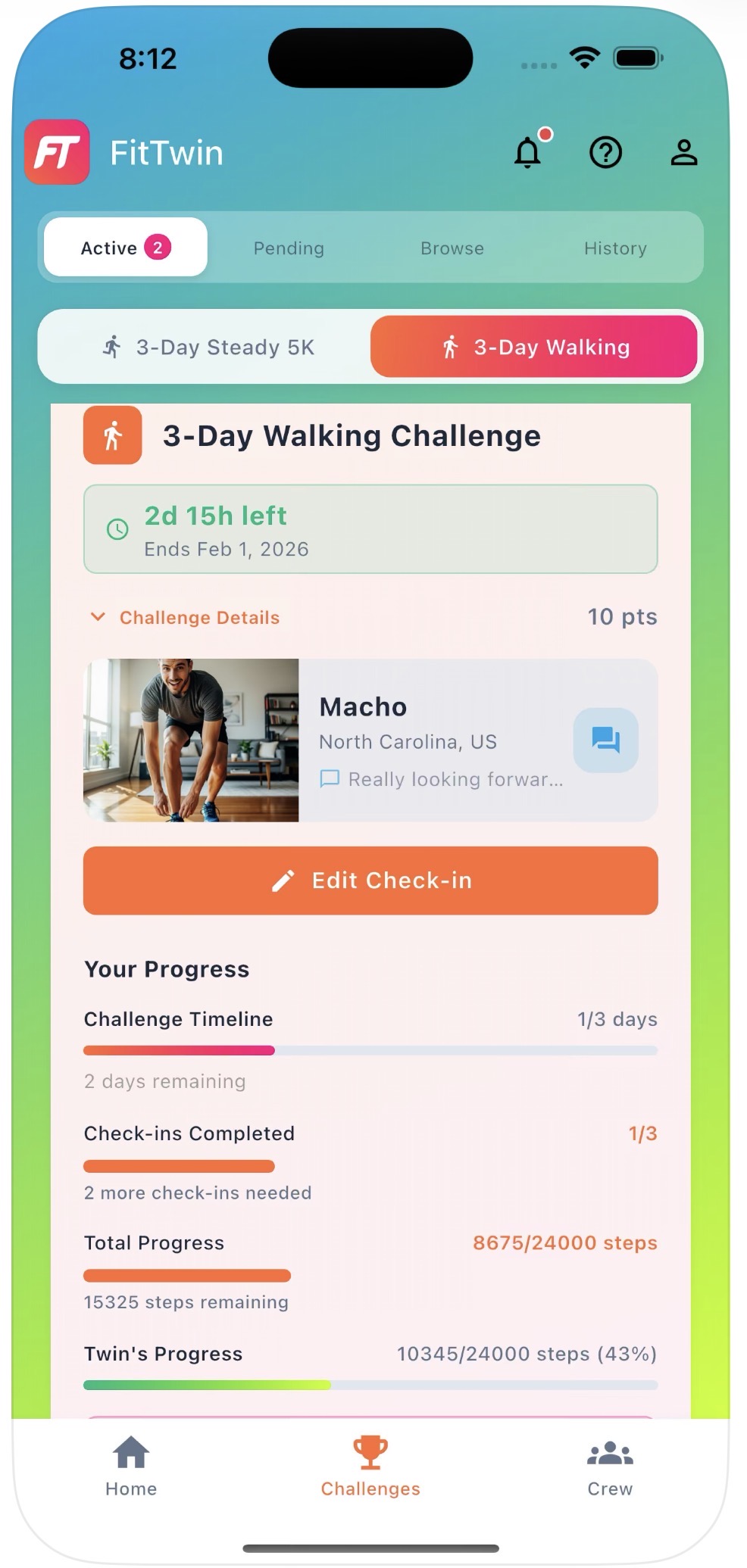Screen dimensions: 747x1568
Task: Switch to the Browse tab
Action: click(x=452, y=248)
